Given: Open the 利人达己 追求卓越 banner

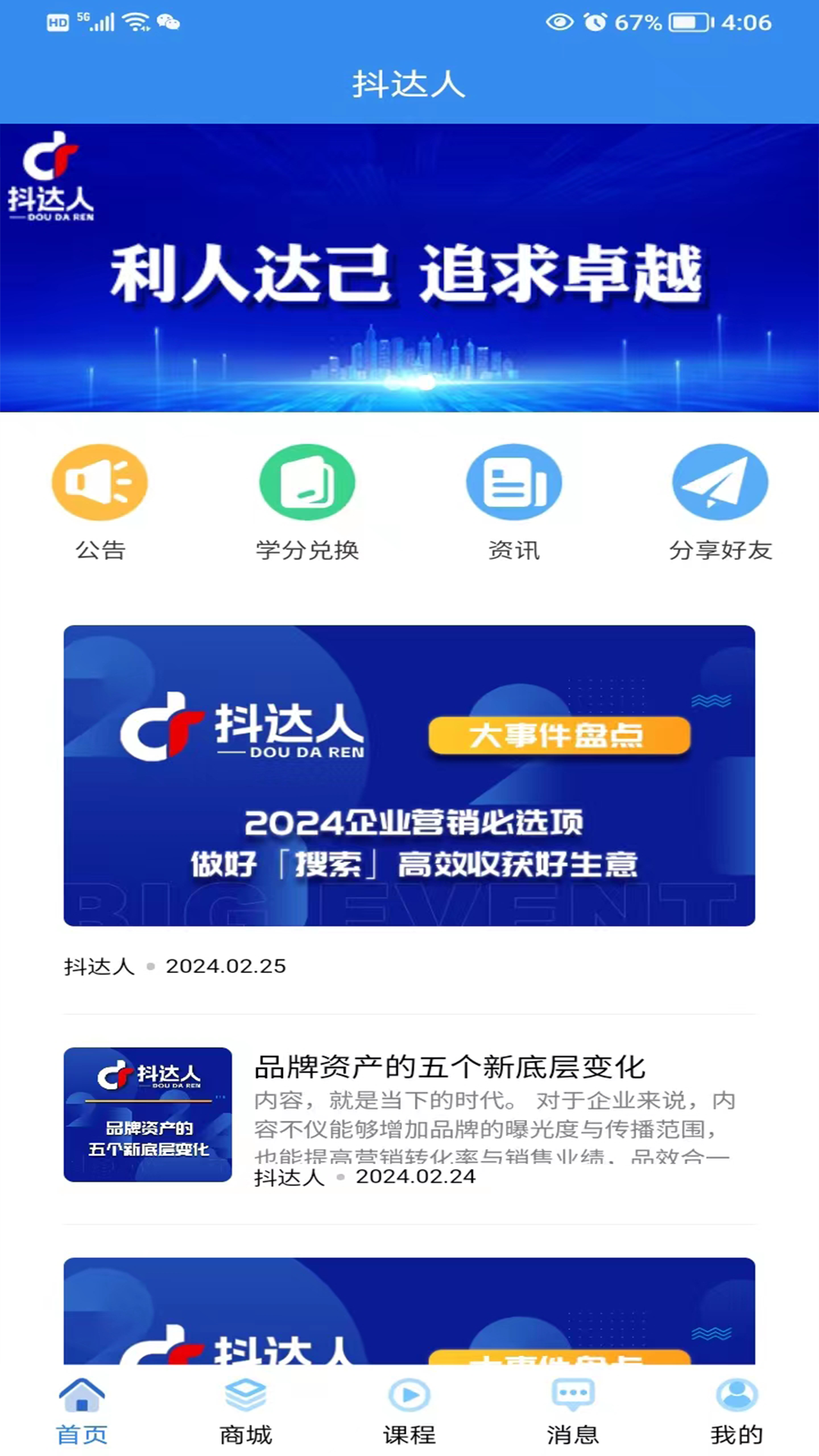Looking at the screenshot, I should (409, 268).
